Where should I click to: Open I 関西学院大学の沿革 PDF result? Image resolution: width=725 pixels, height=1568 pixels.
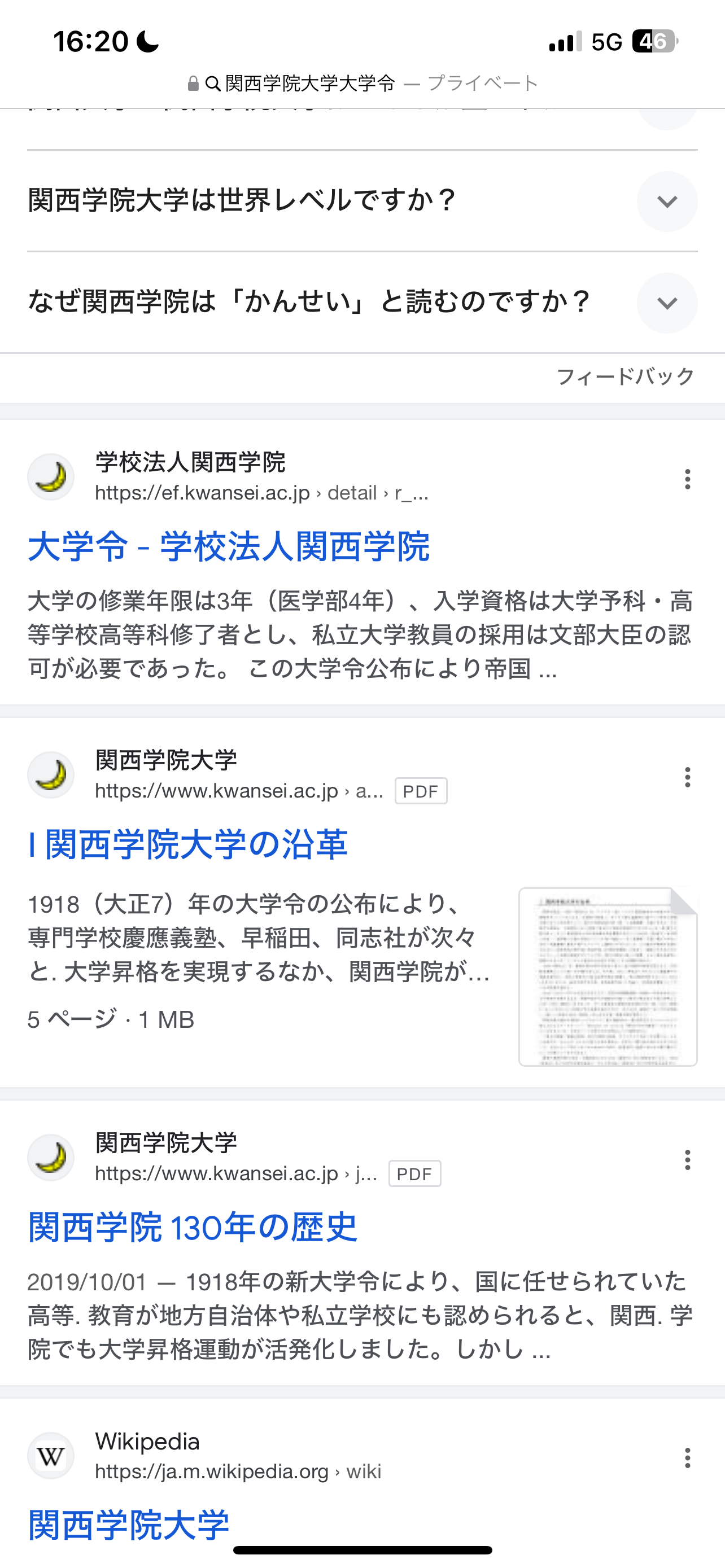point(188,844)
